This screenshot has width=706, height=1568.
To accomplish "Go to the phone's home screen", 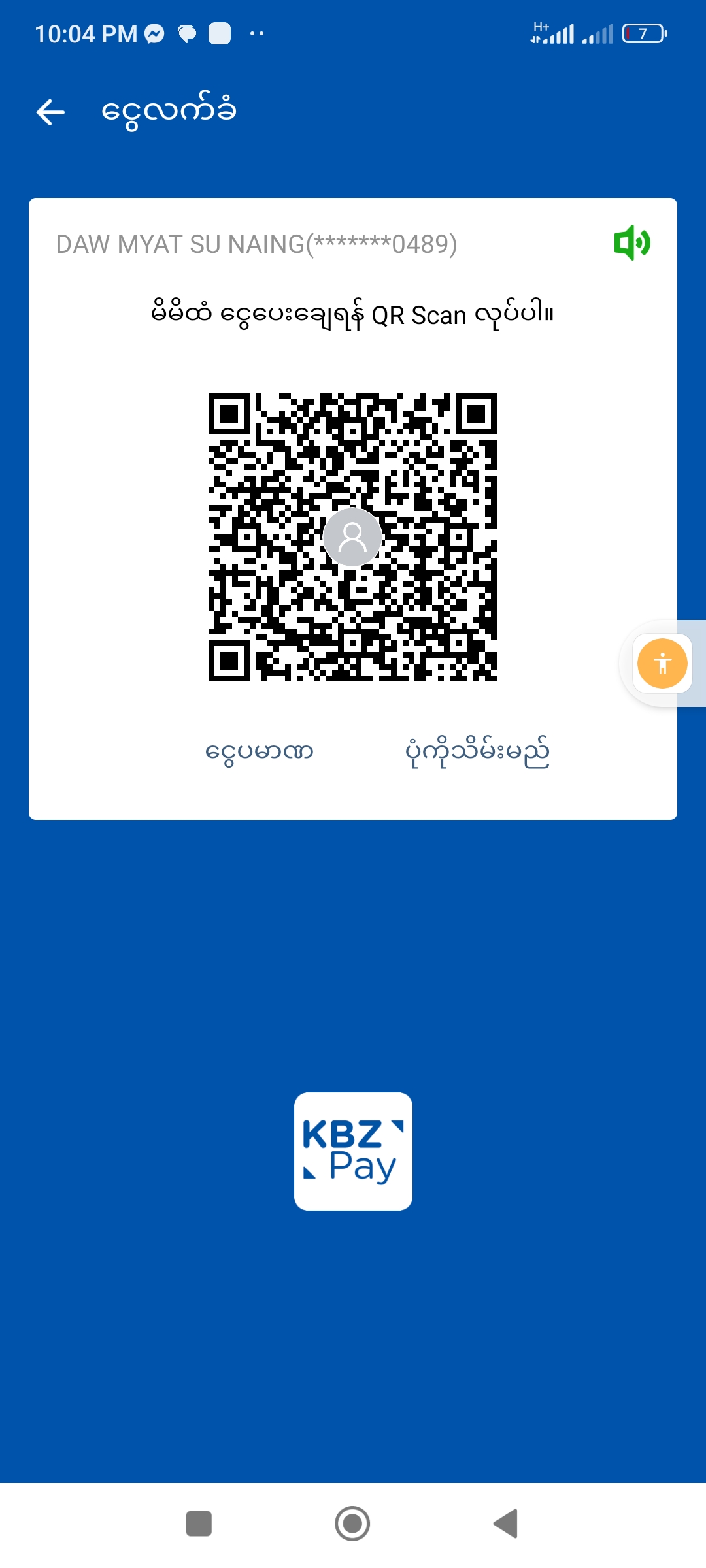I will [x=352, y=1524].
